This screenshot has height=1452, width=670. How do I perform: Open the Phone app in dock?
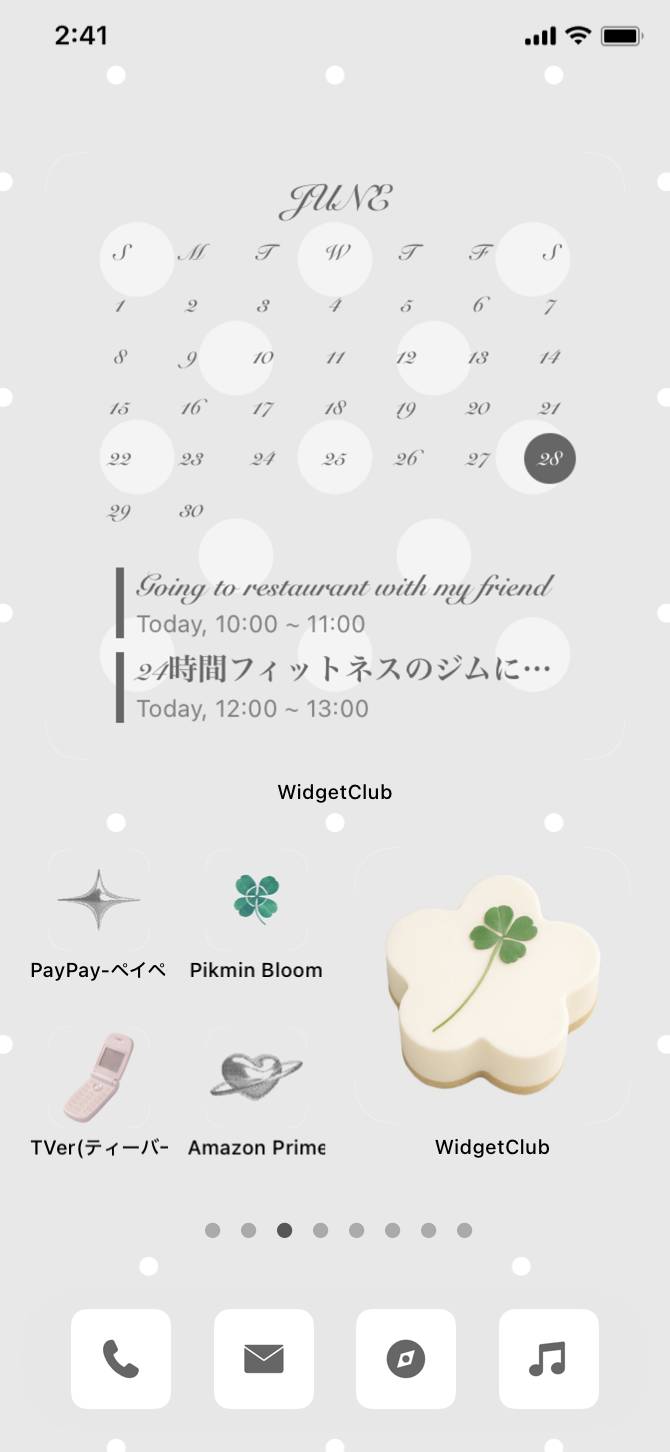(x=121, y=1359)
